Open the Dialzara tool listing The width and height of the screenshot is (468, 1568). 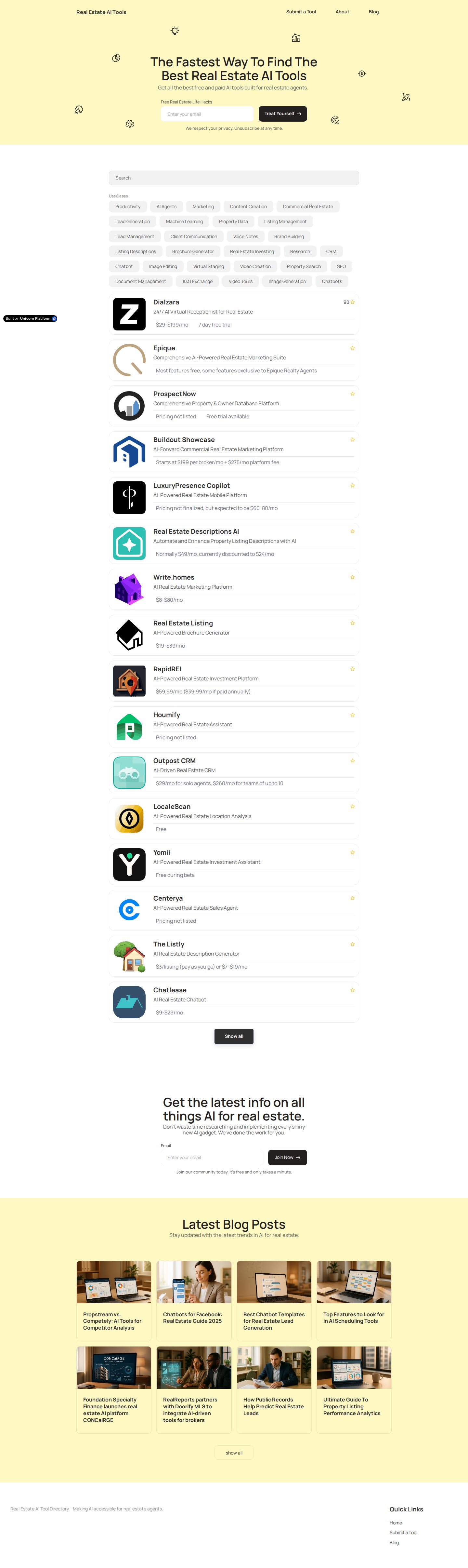point(234,314)
